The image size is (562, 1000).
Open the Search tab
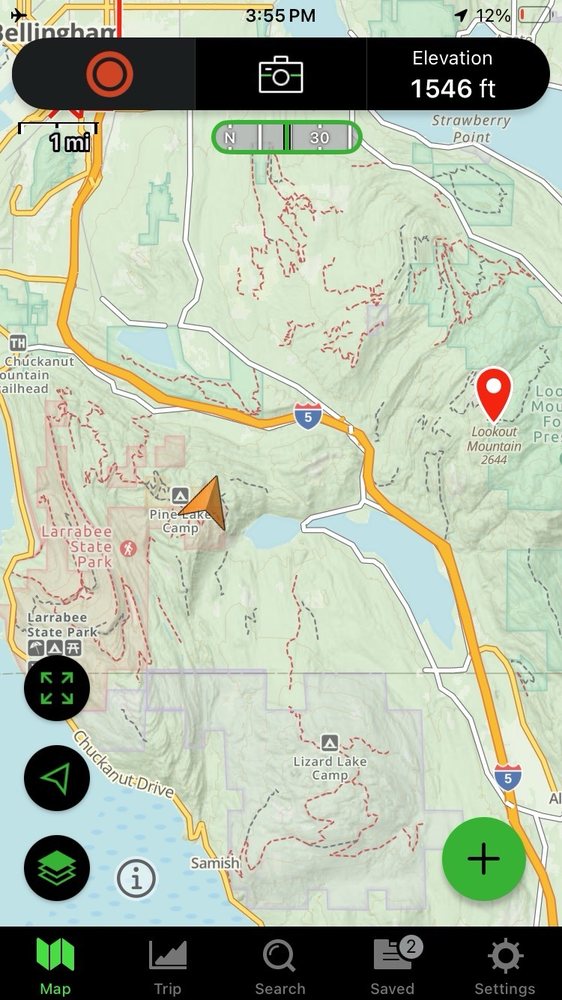pyautogui.click(x=280, y=966)
